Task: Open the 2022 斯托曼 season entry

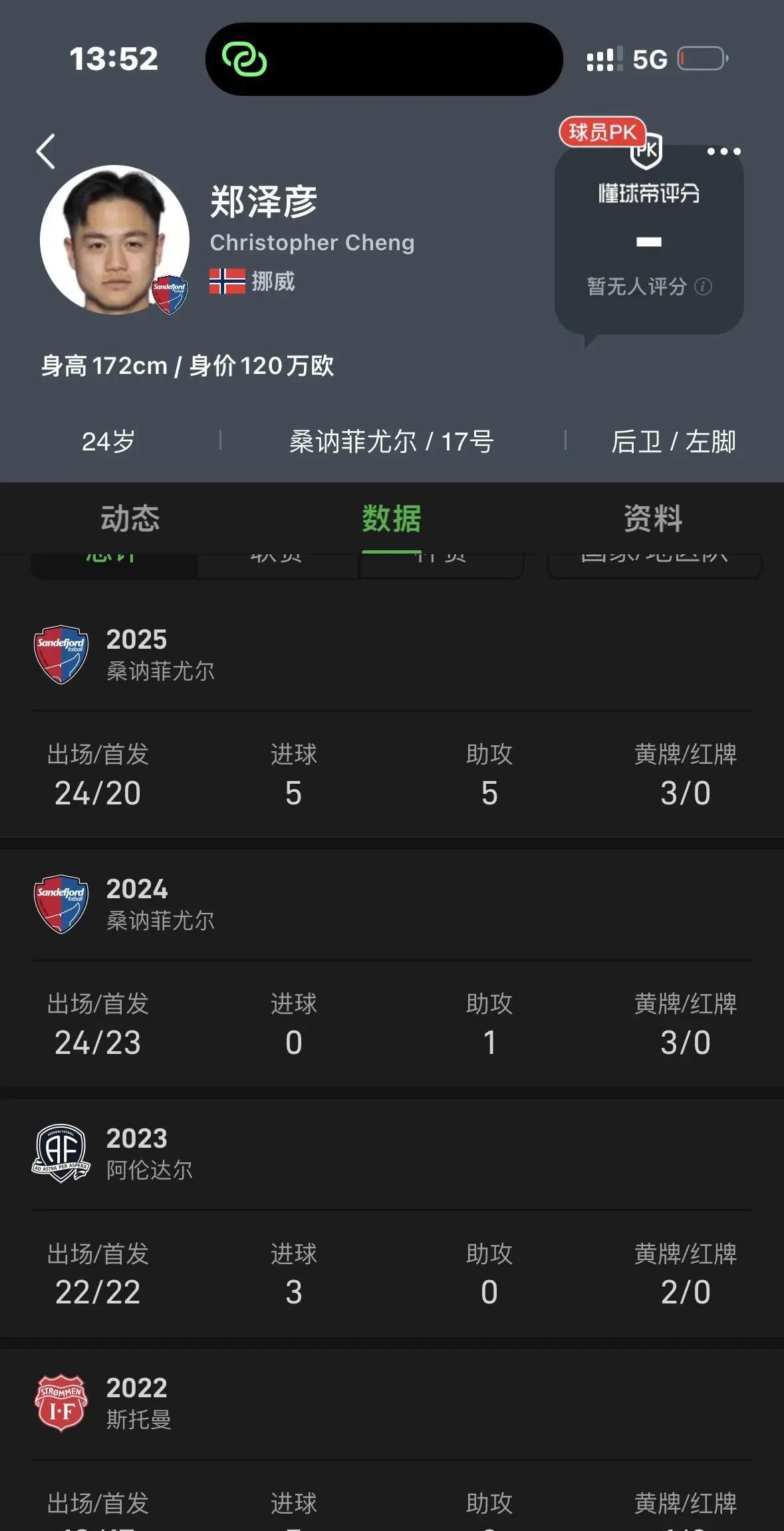Action: click(138, 1403)
